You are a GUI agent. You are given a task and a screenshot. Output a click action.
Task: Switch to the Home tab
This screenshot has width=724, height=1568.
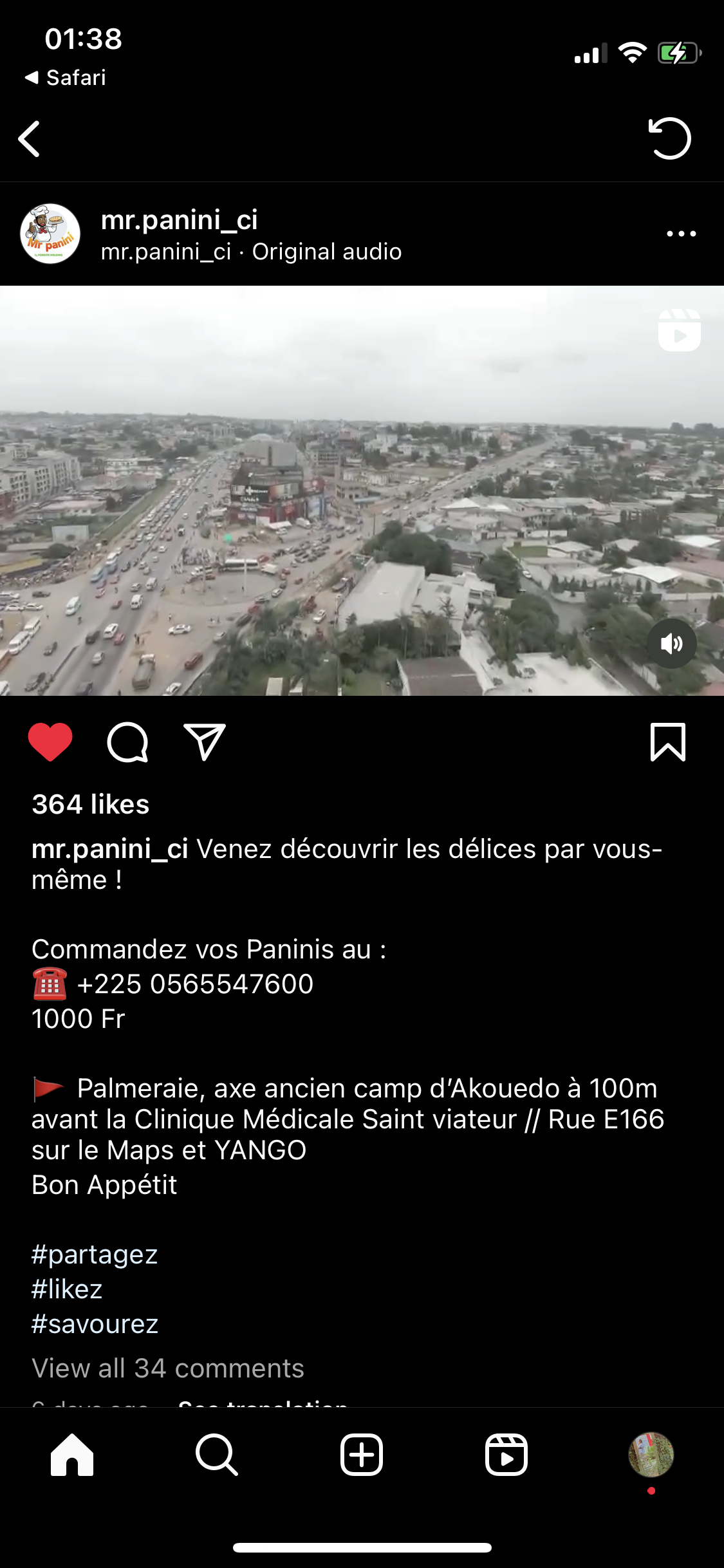click(x=72, y=1455)
